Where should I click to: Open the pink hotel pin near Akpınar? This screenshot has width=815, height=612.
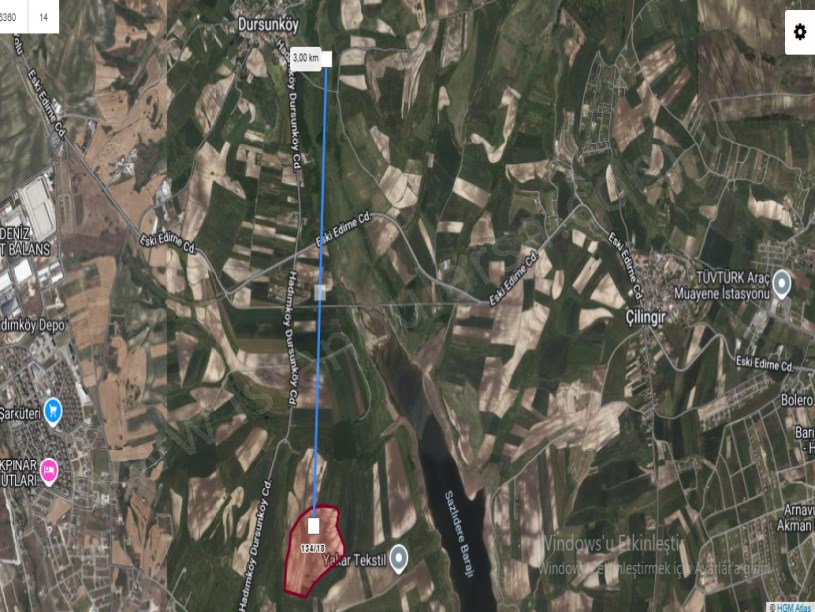coord(49,469)
